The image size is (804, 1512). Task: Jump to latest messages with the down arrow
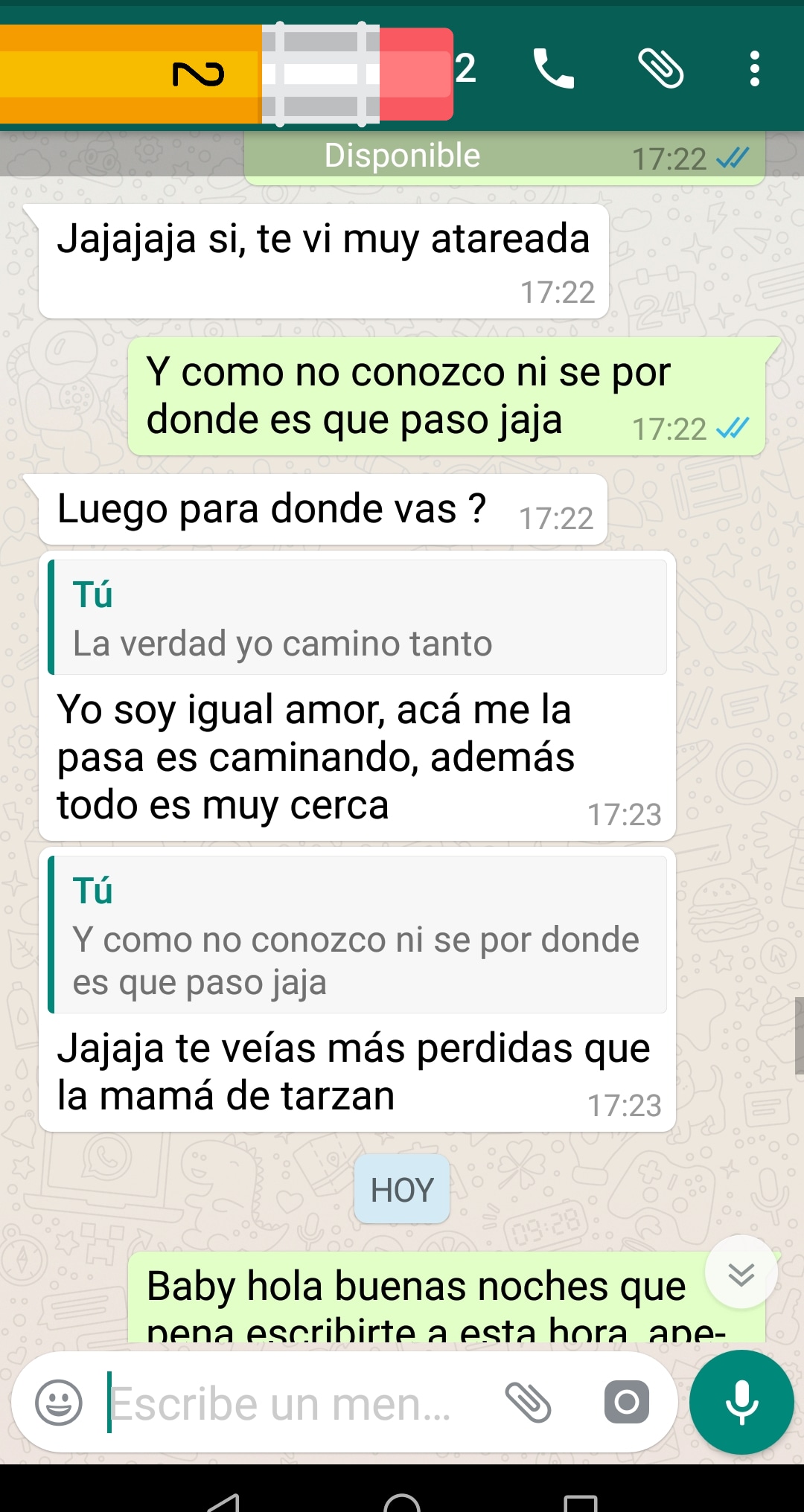click(741, 1274)
